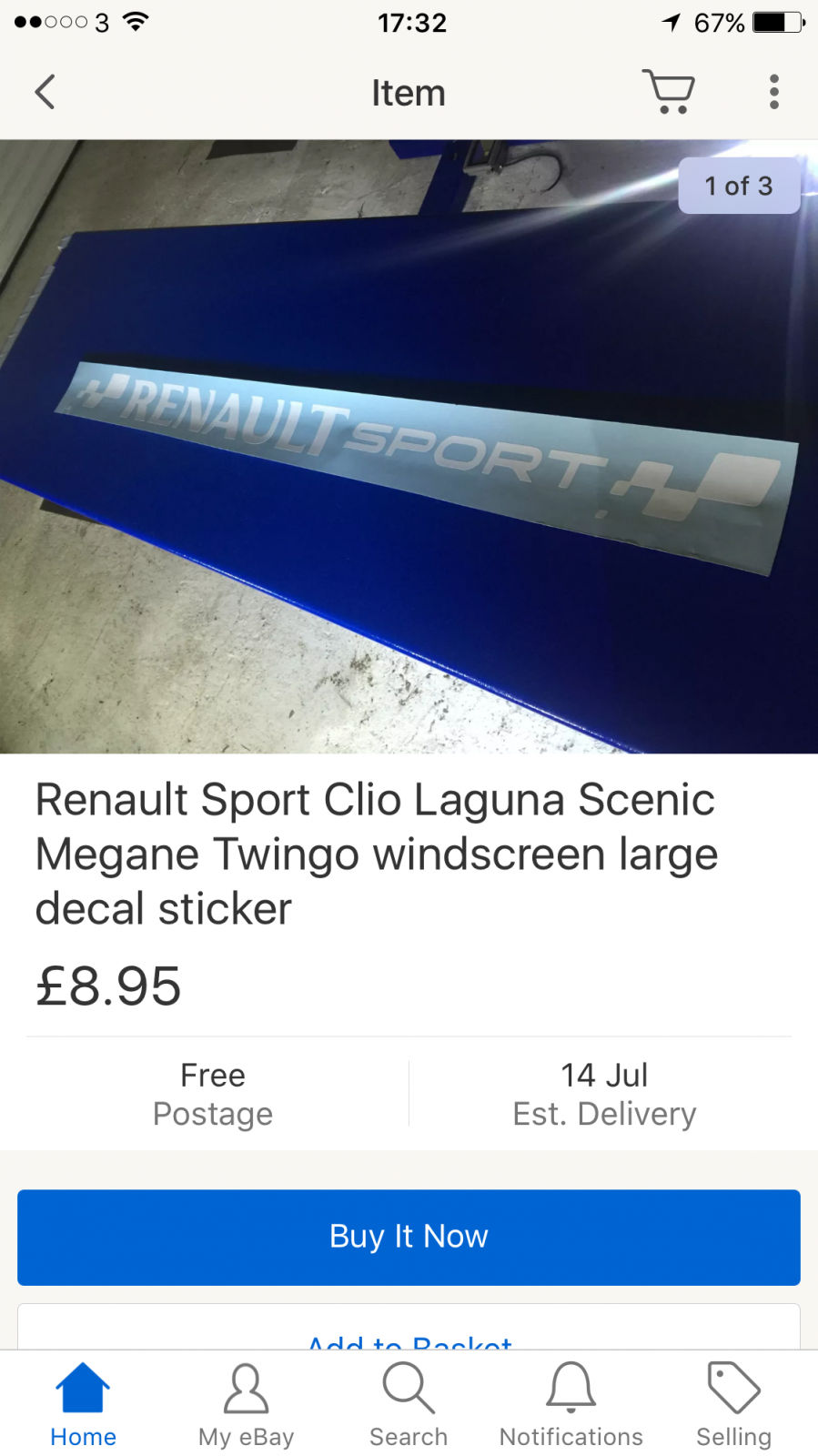Go back from the item page
This screenshot has height=1456, width=818.
coord(45,92)
